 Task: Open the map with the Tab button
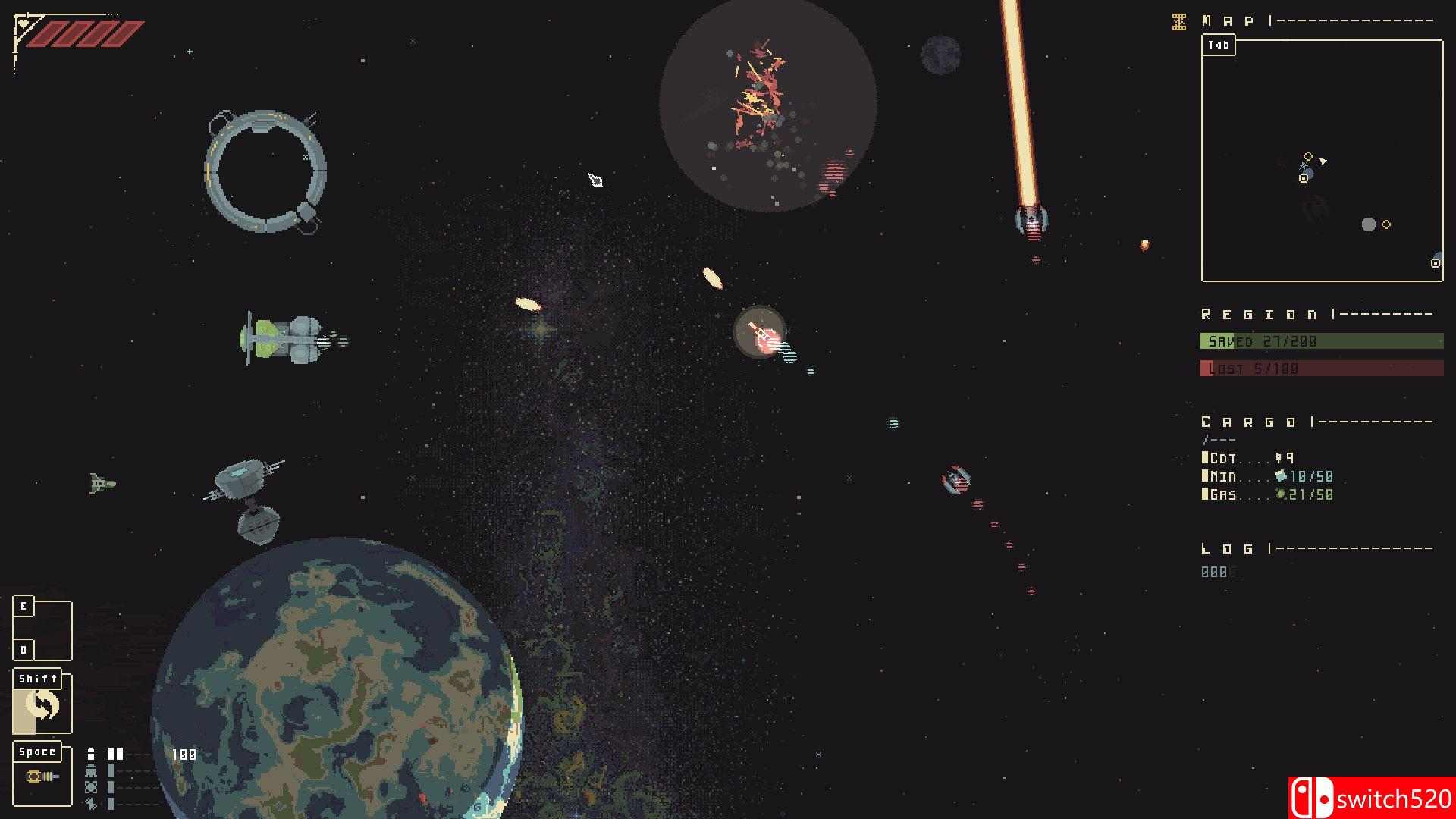[1219, 45]
